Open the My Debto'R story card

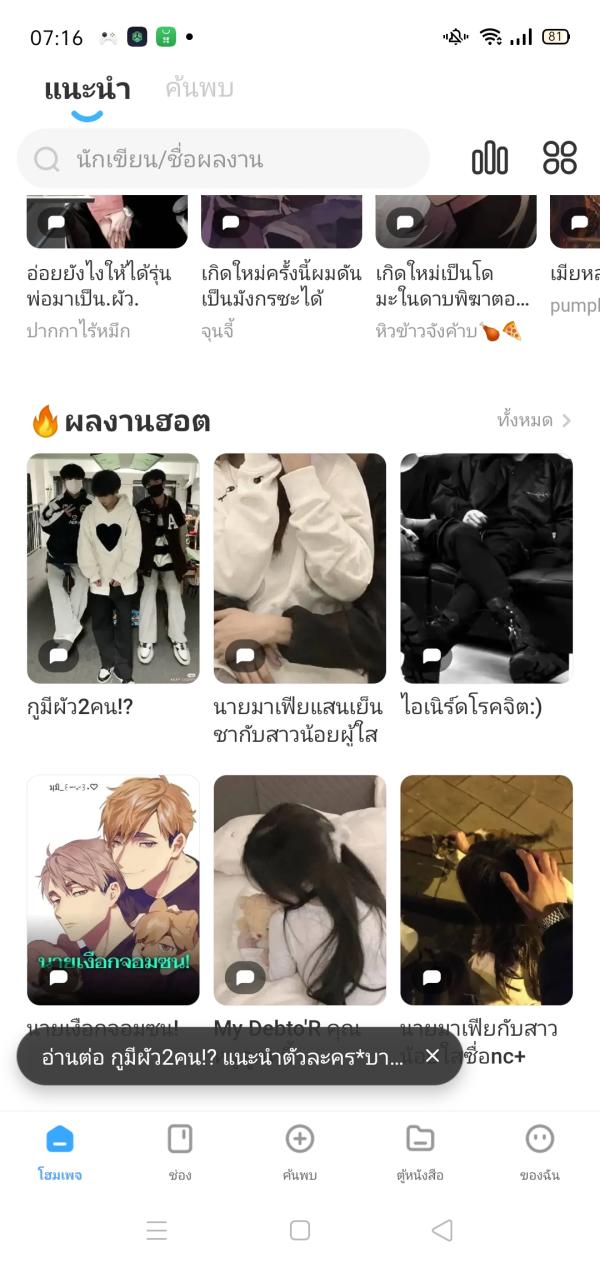pos(299,890)
